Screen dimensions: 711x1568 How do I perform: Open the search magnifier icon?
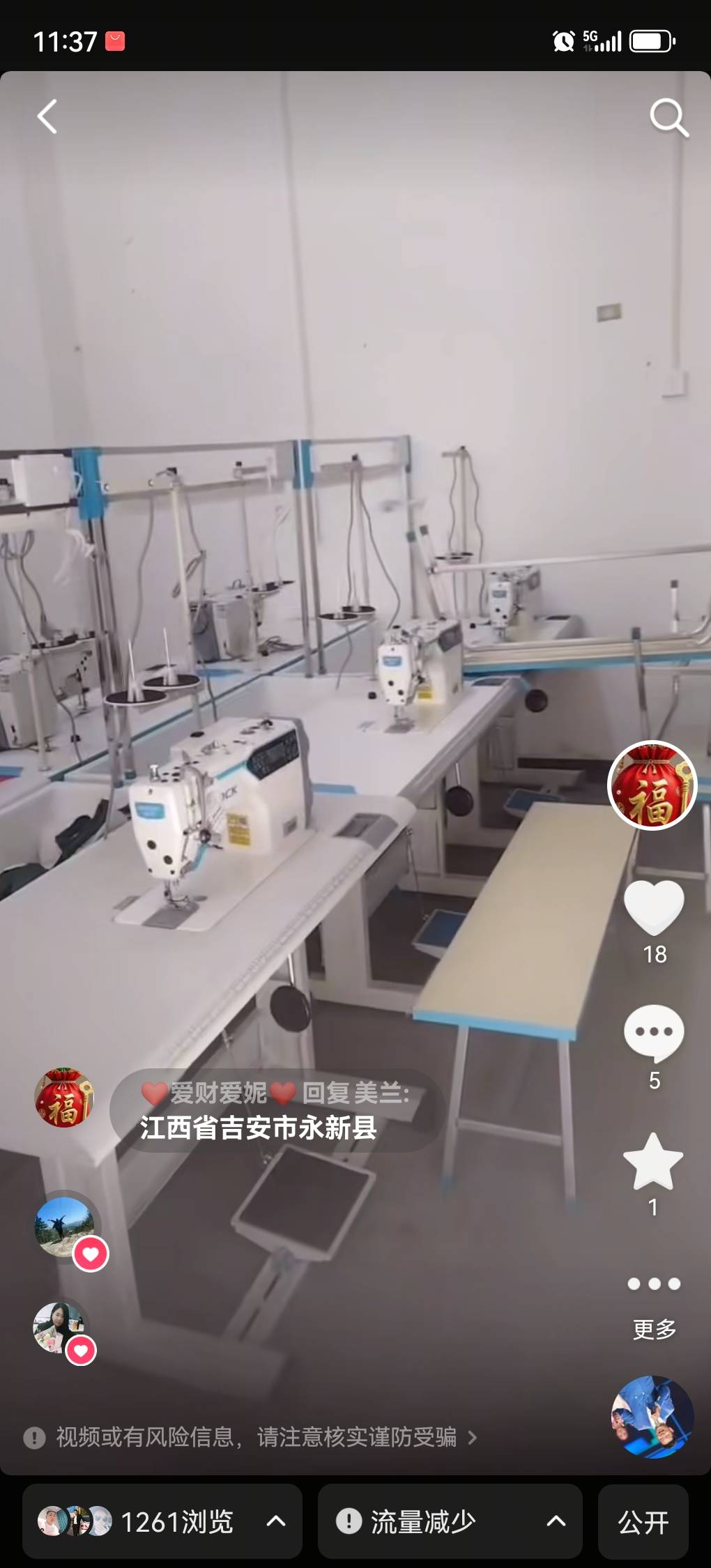[668, 117]
